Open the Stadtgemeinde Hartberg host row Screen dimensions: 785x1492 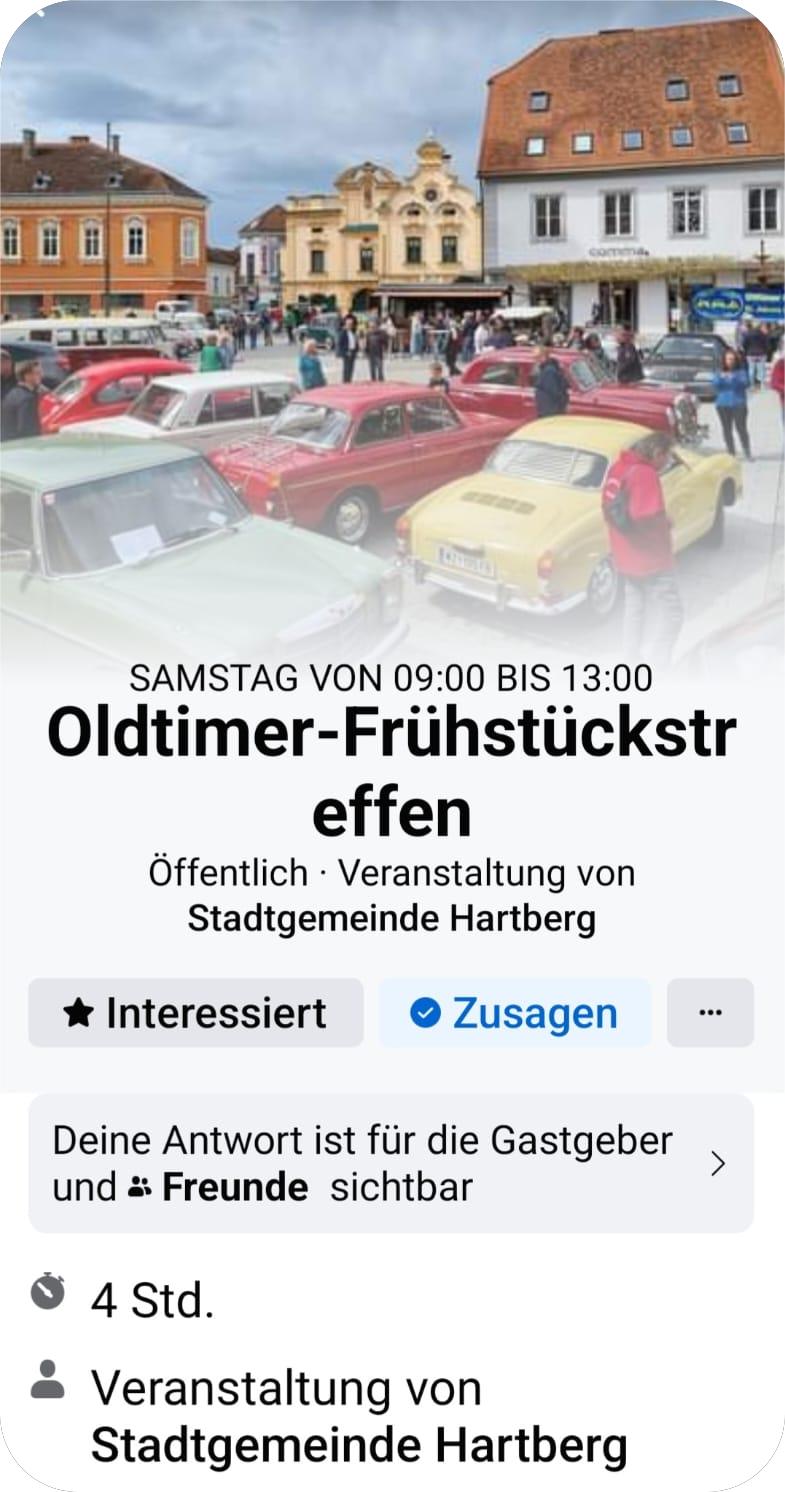330,1417
